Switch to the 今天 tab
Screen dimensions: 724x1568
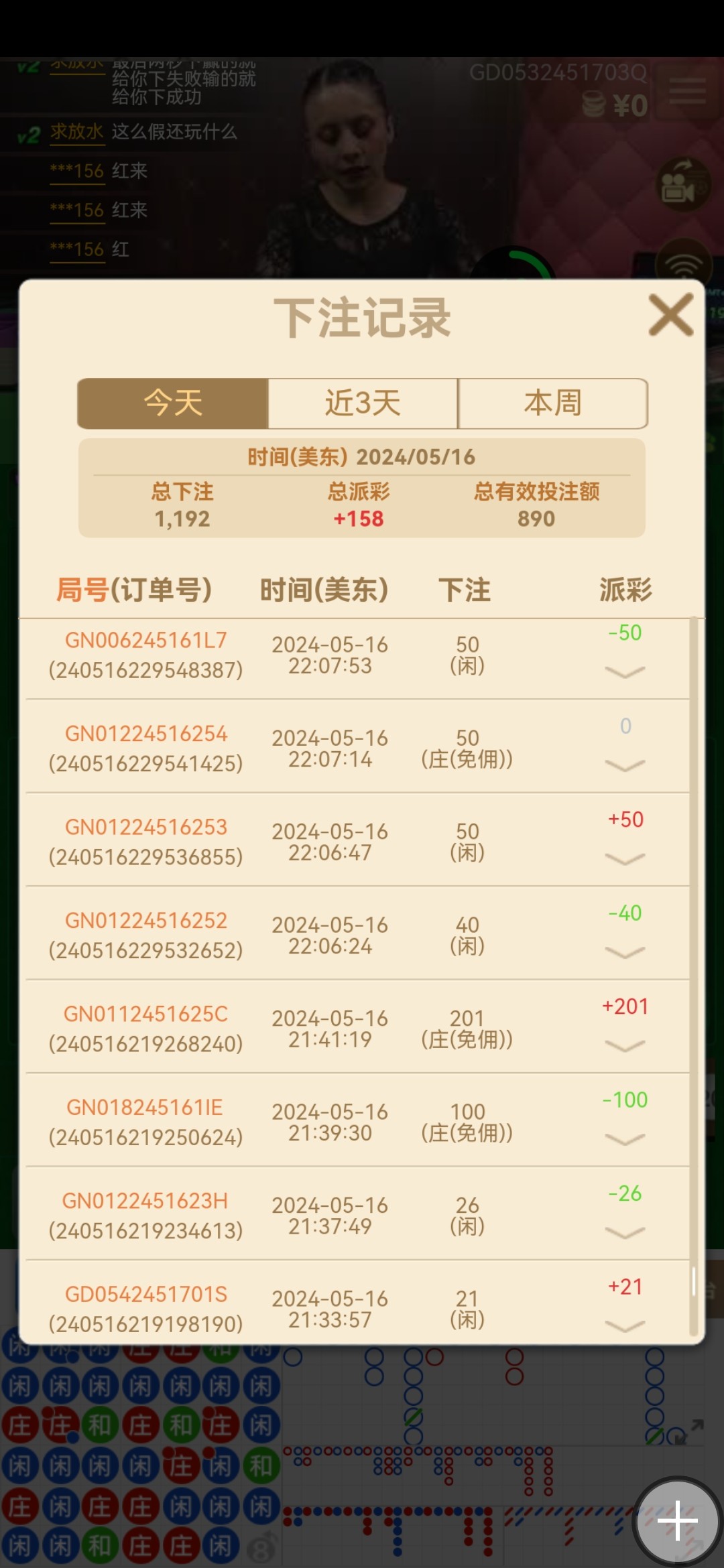click(173, 403)
